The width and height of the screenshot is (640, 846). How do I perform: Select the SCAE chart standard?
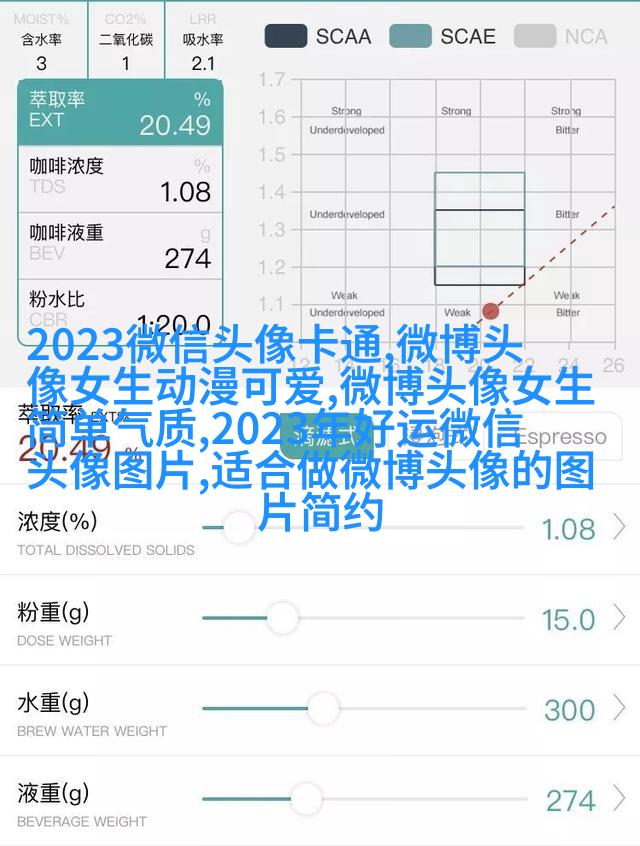coord(443,37)
